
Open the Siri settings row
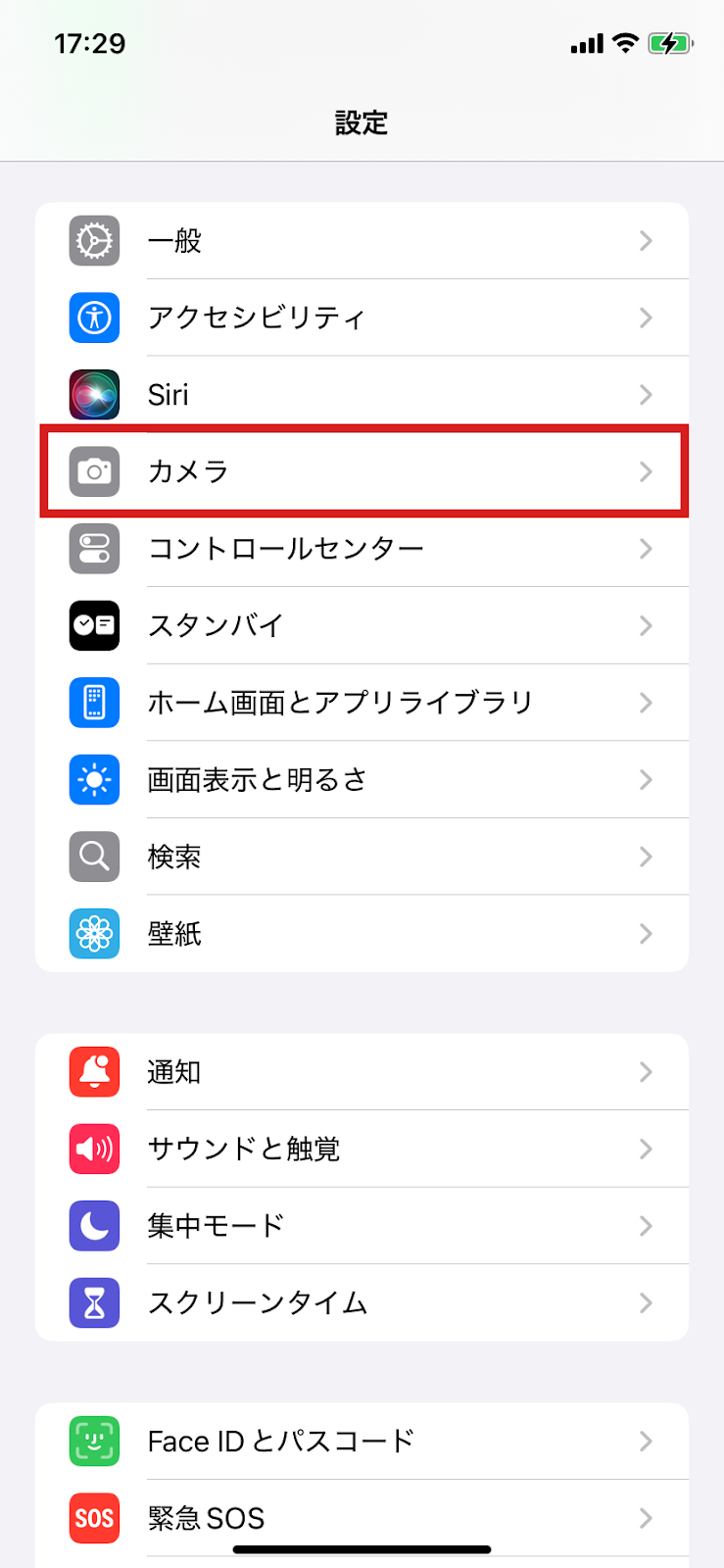point(362,395)
